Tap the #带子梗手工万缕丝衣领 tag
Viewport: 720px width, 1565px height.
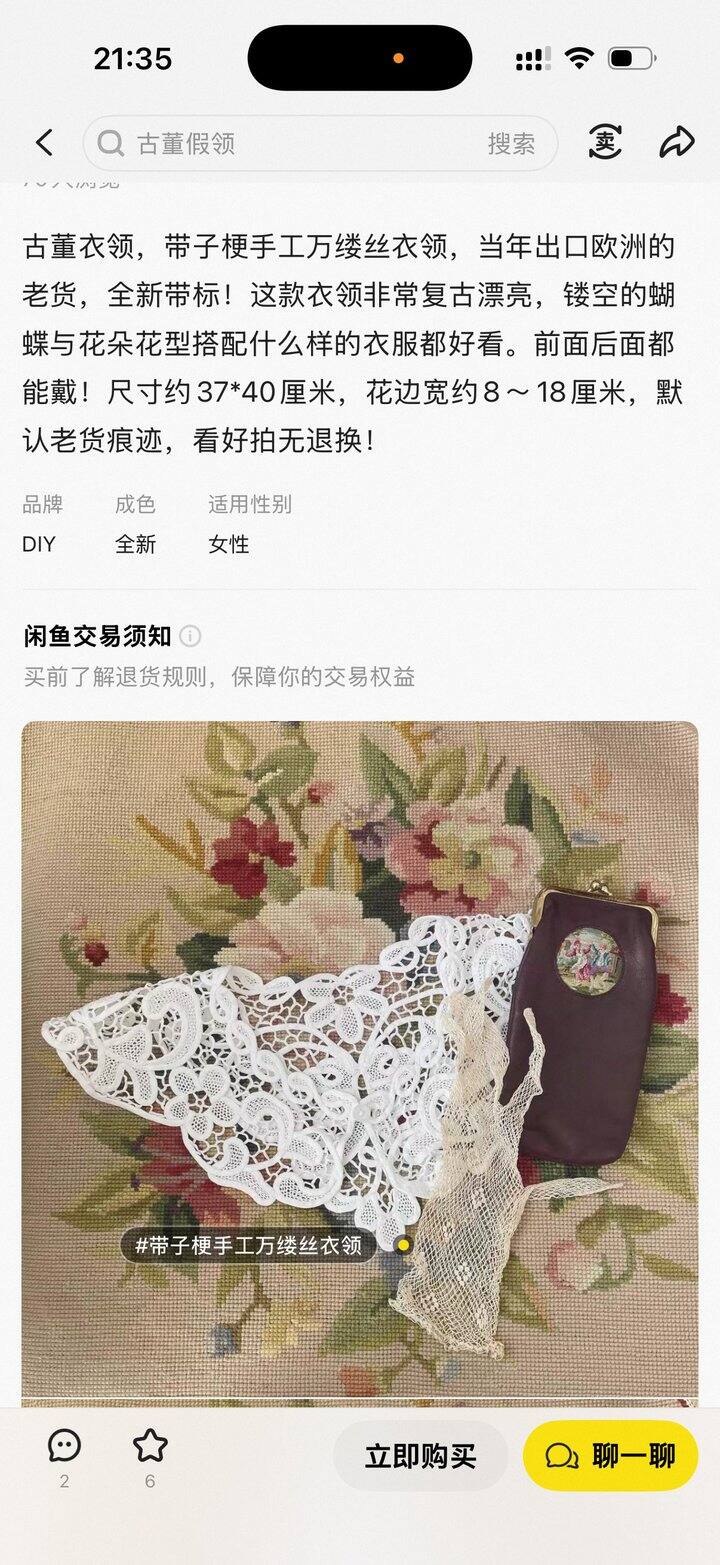[x=249, y=1246]
